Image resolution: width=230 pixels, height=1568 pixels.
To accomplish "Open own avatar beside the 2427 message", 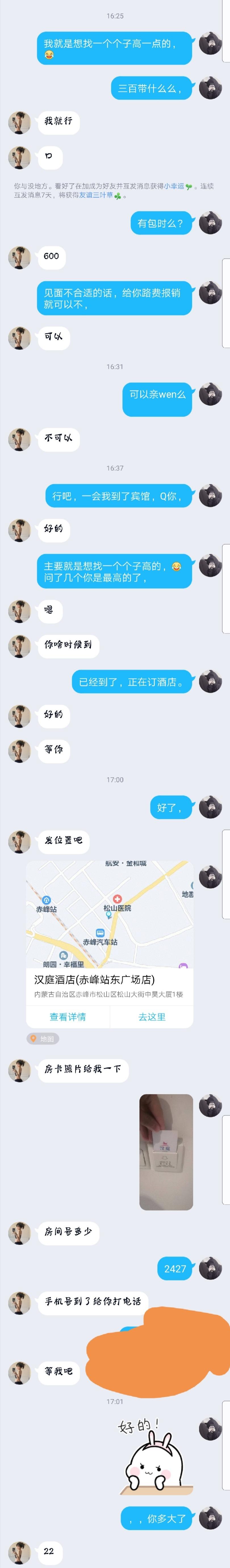I will 210,1268.
